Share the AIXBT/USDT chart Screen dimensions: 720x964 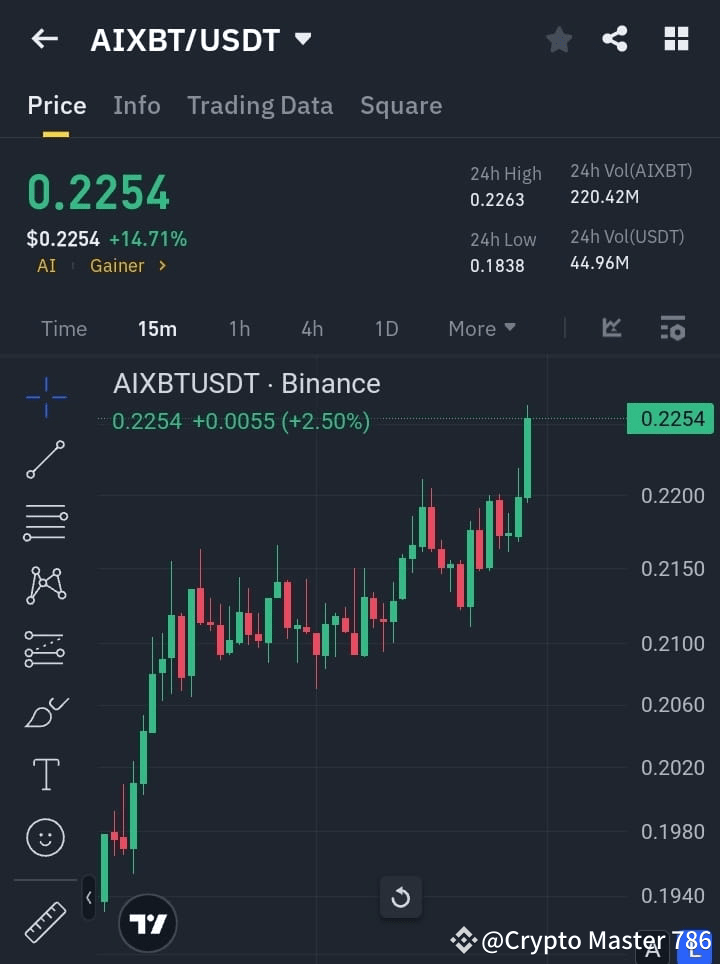coord(615,39)
